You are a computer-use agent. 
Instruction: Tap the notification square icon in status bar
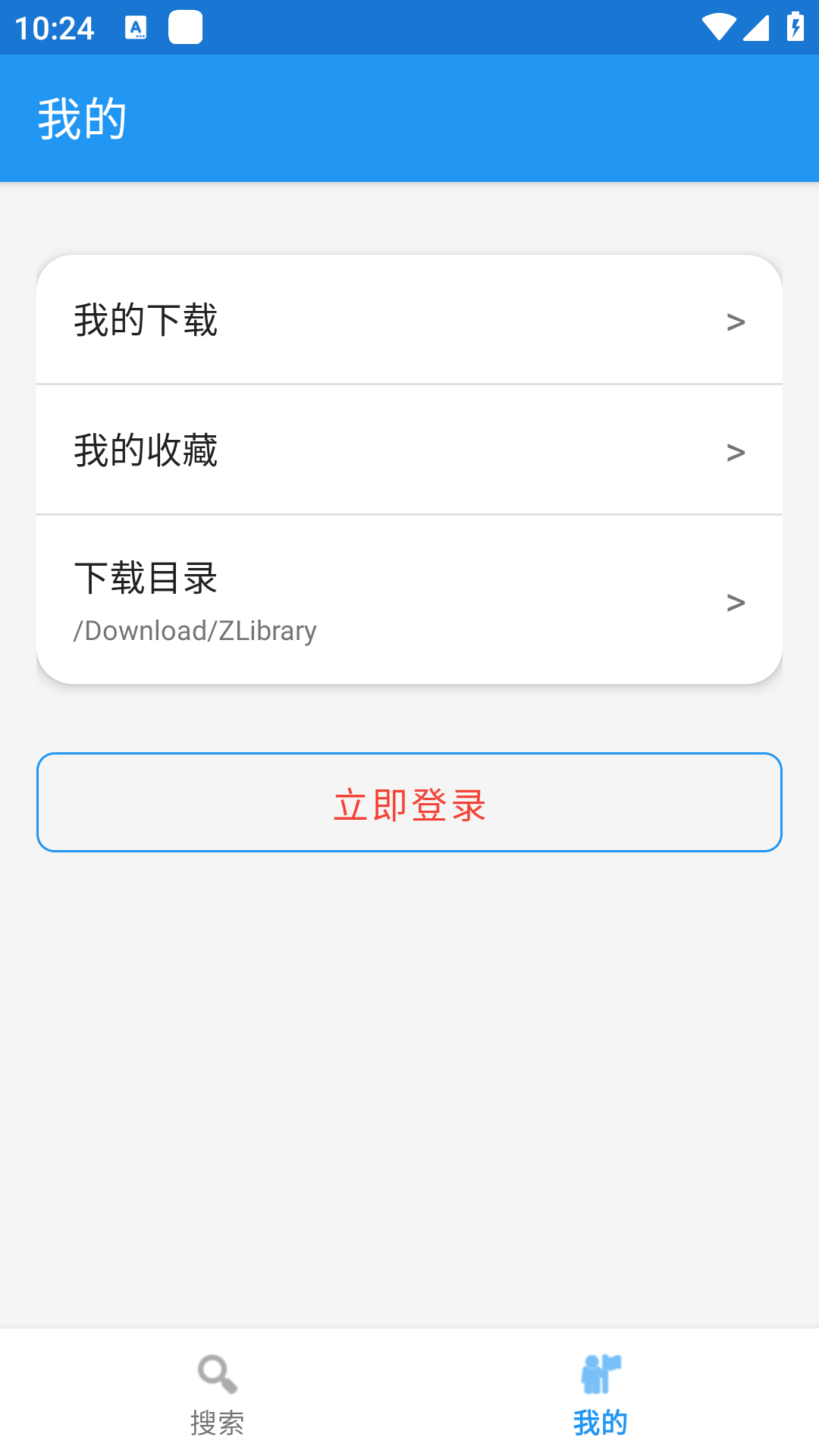(185, 27)
